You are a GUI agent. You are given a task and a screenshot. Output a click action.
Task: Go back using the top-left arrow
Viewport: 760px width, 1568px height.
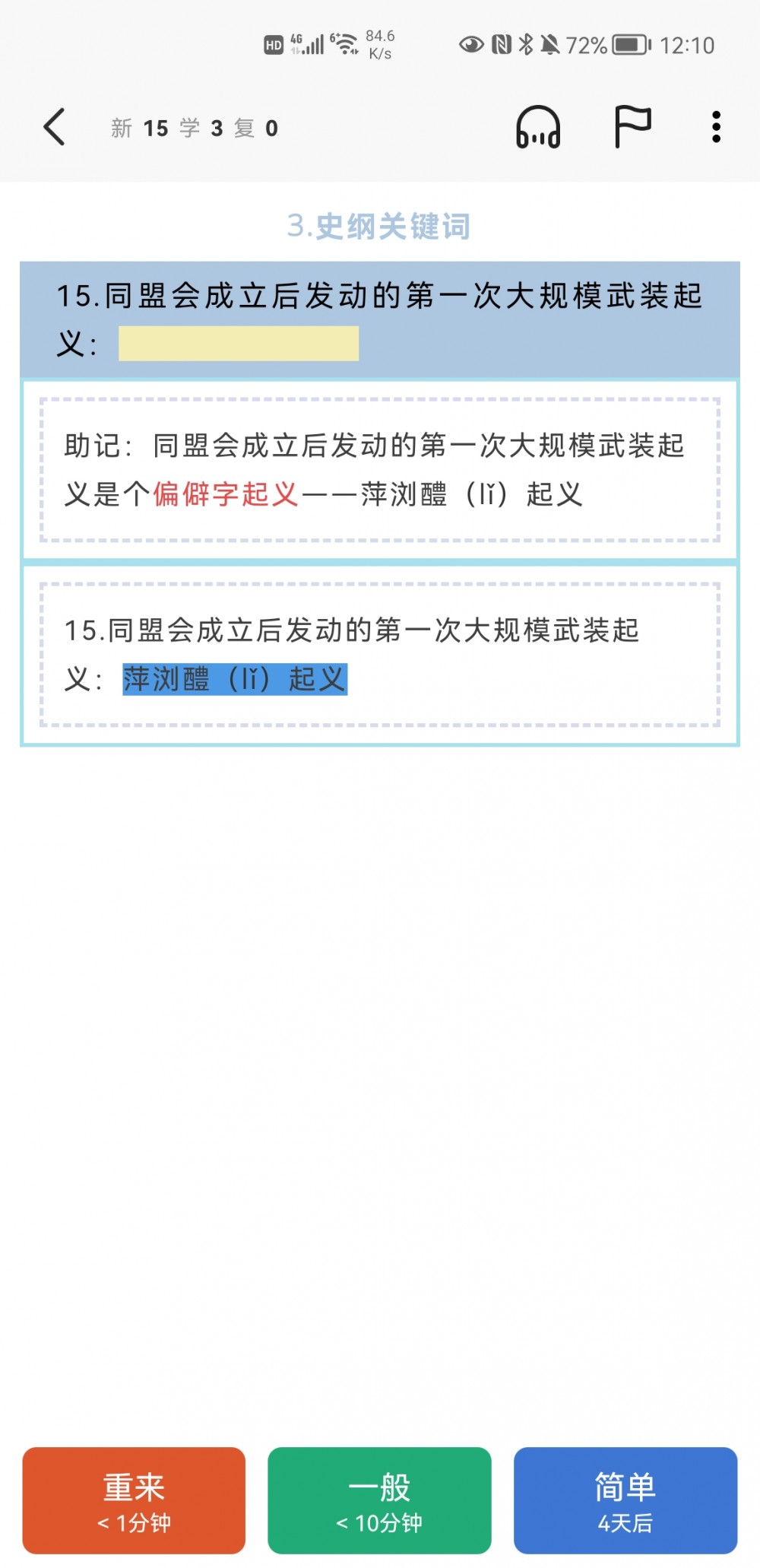pos(54,127)
